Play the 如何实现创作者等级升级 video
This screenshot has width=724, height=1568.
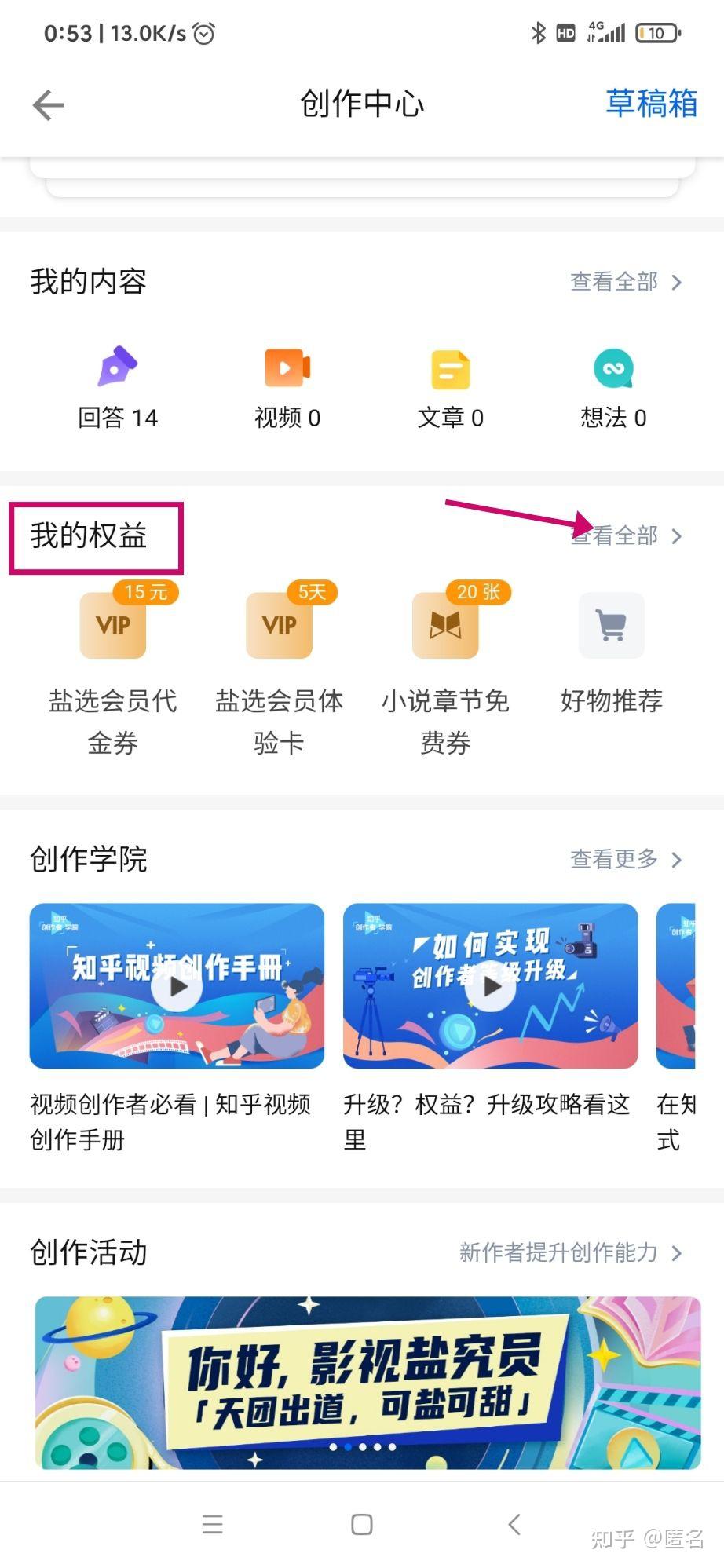point(491,986)
